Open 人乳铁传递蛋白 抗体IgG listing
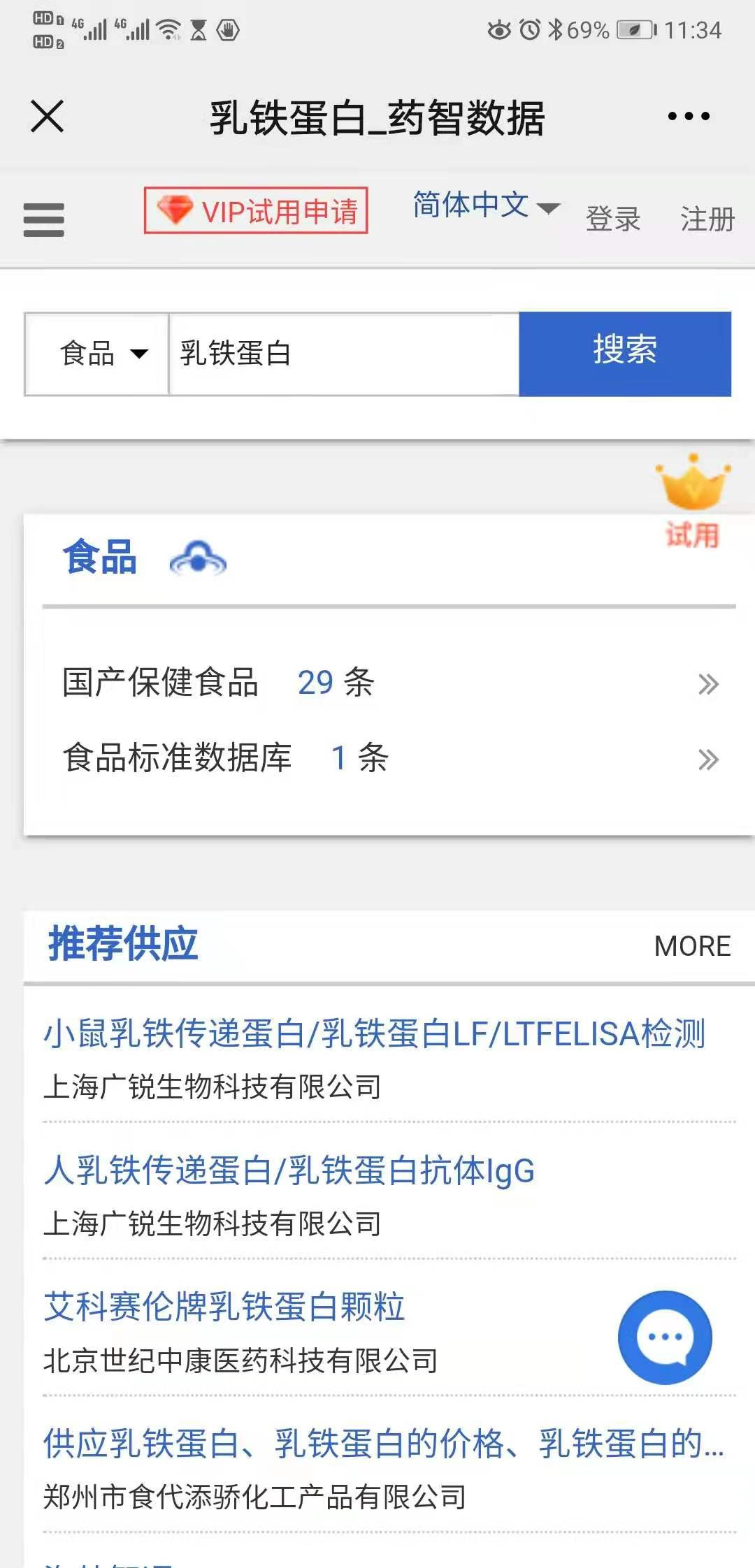 point(289,1170)
